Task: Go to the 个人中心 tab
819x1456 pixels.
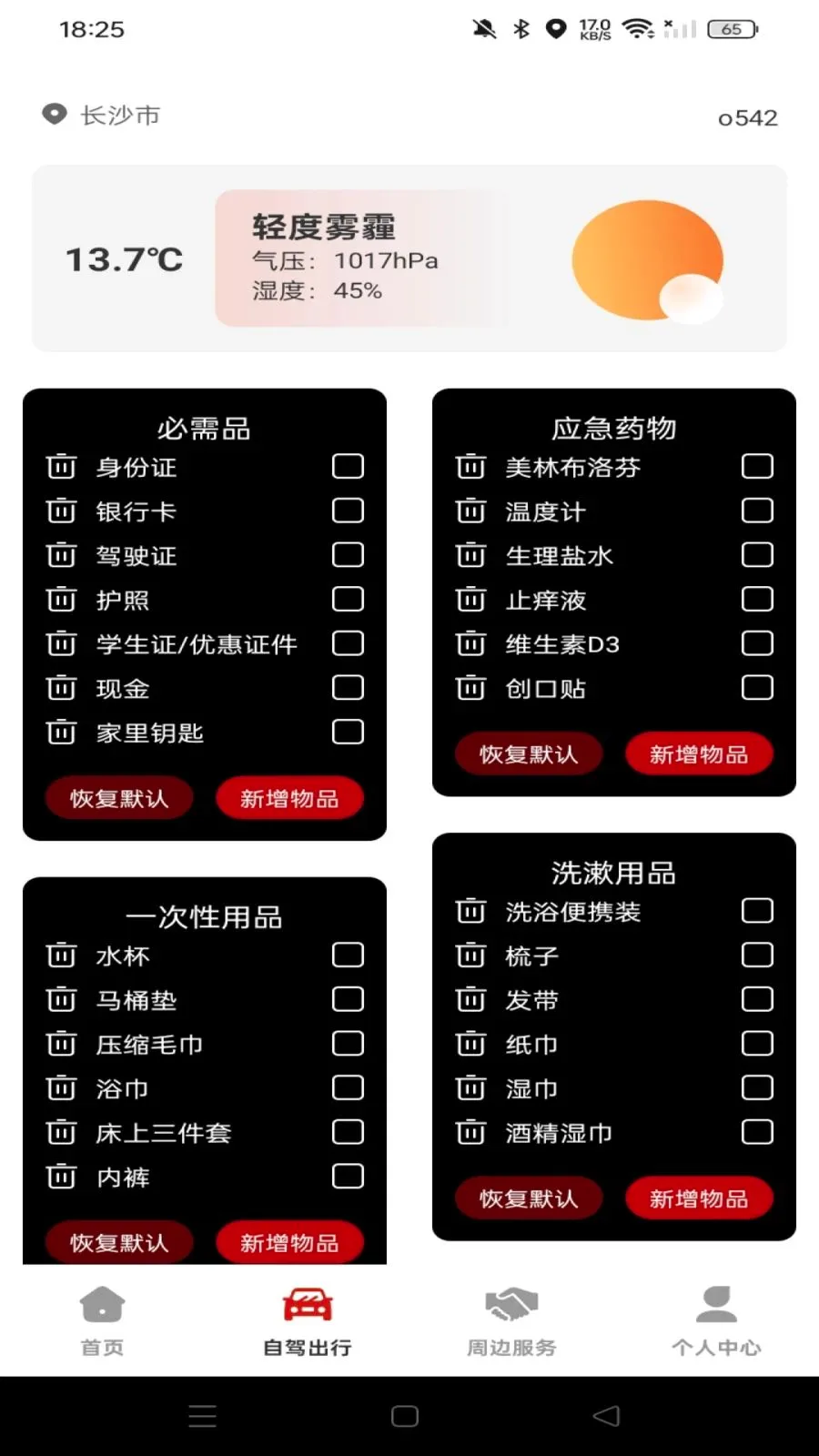Action: (716, 1321)
